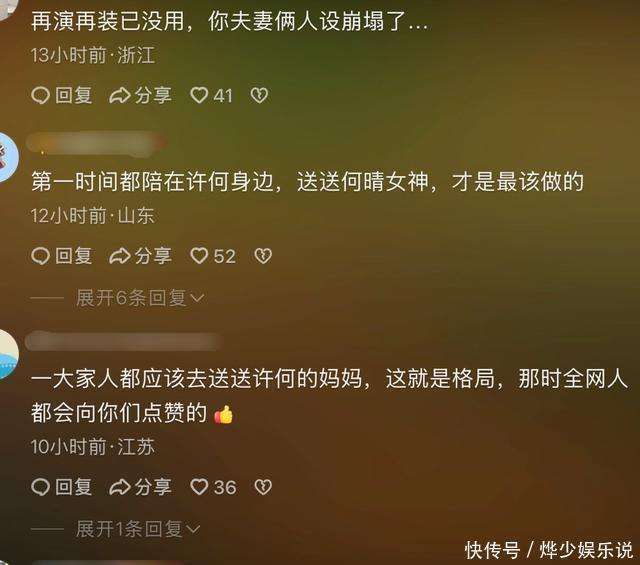Share the comment from 江苏
The image size is (640, 565).
(x=139, y=487)
